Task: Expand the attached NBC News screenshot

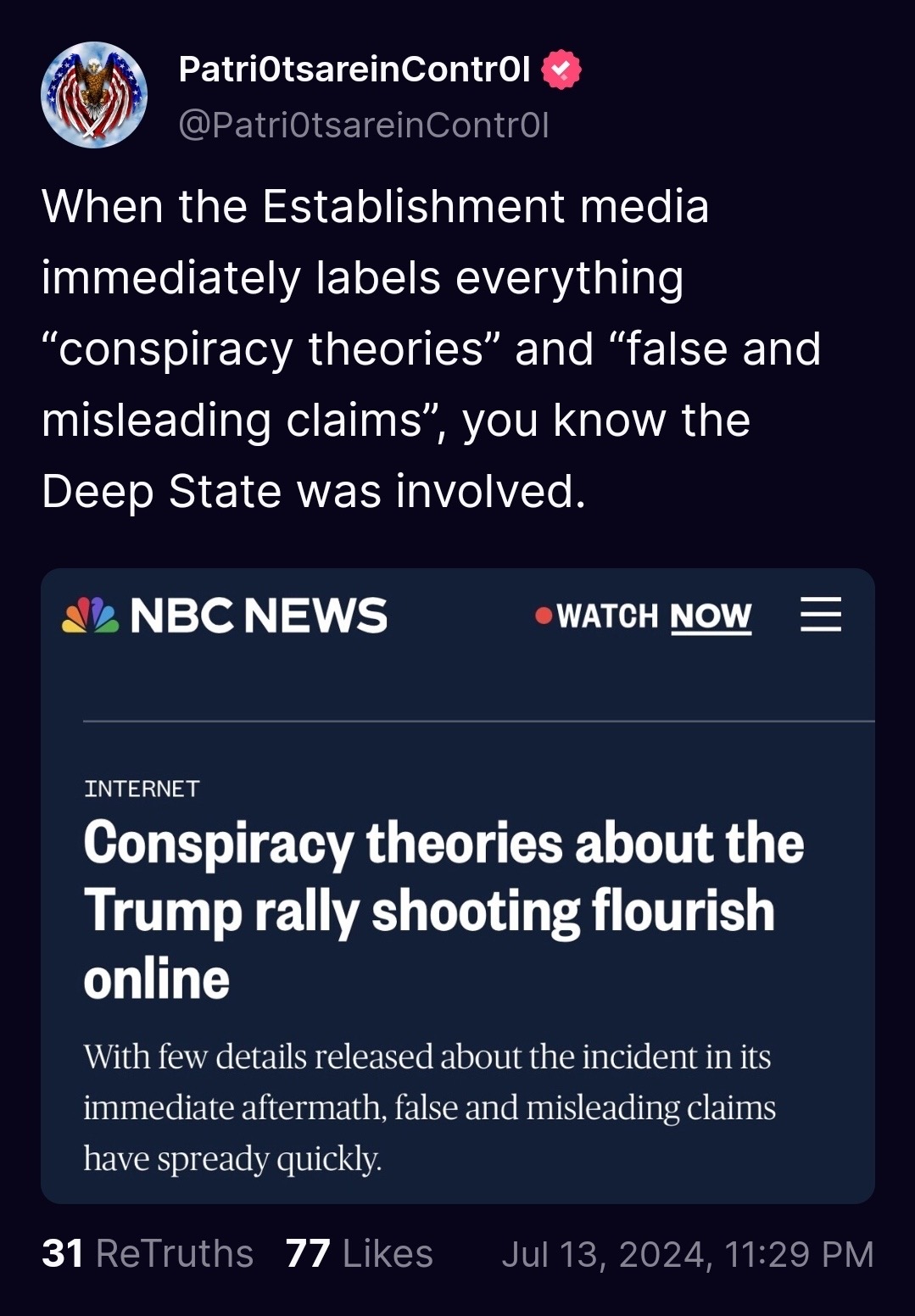Action: [457, 885]
